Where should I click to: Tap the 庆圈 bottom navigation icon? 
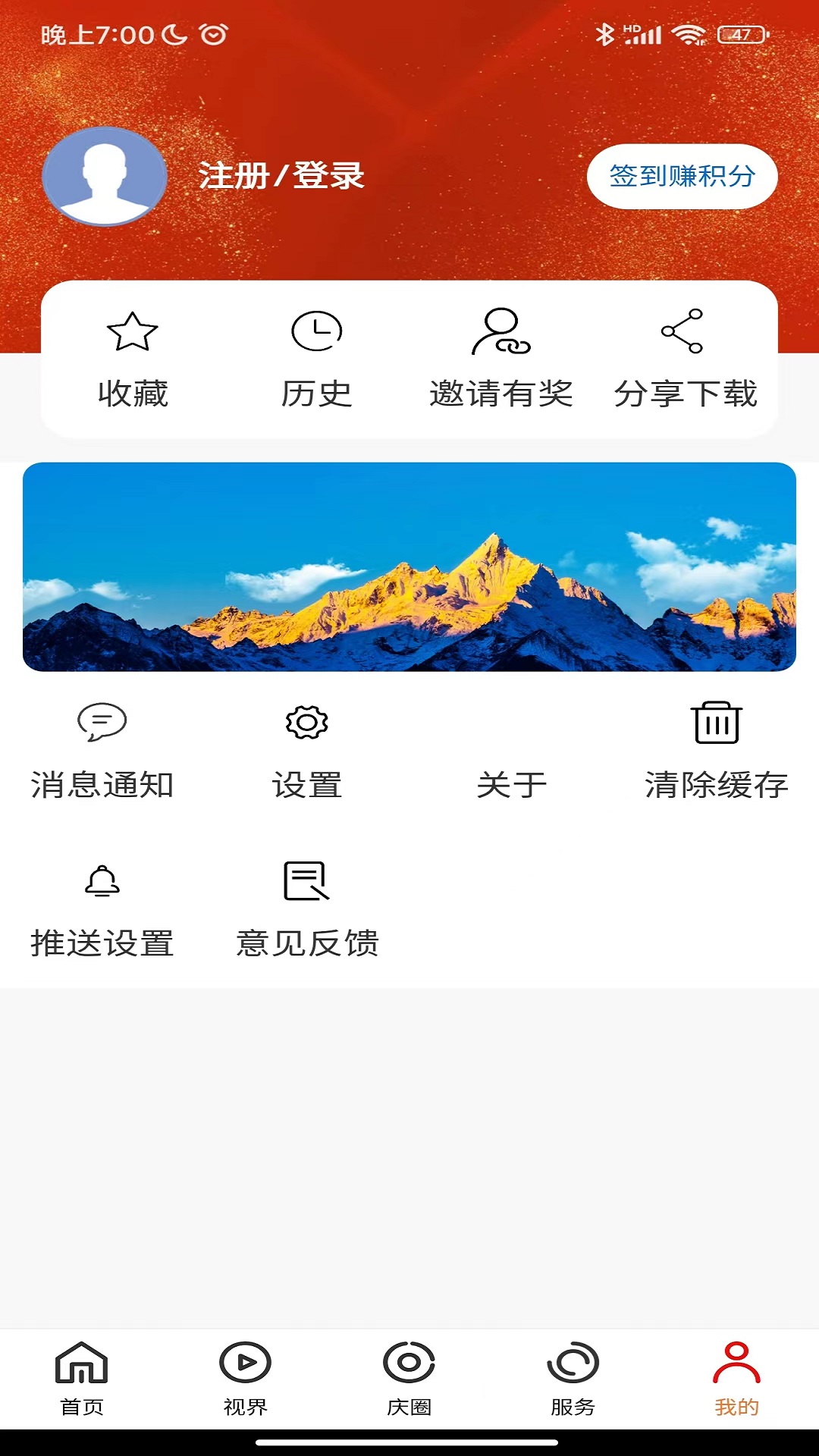409,1378
